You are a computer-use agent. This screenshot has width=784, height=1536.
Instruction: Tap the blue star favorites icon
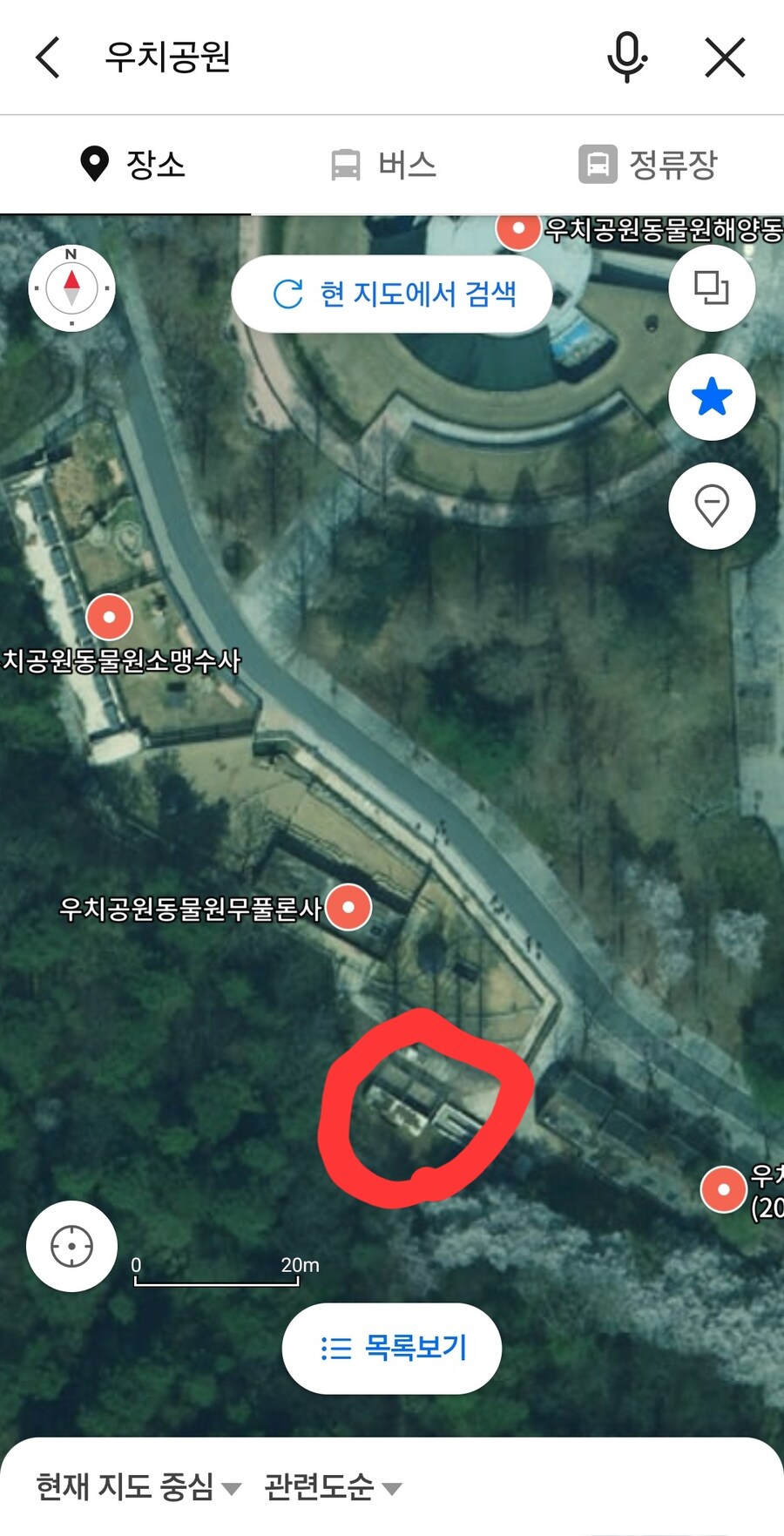point(711,396)
